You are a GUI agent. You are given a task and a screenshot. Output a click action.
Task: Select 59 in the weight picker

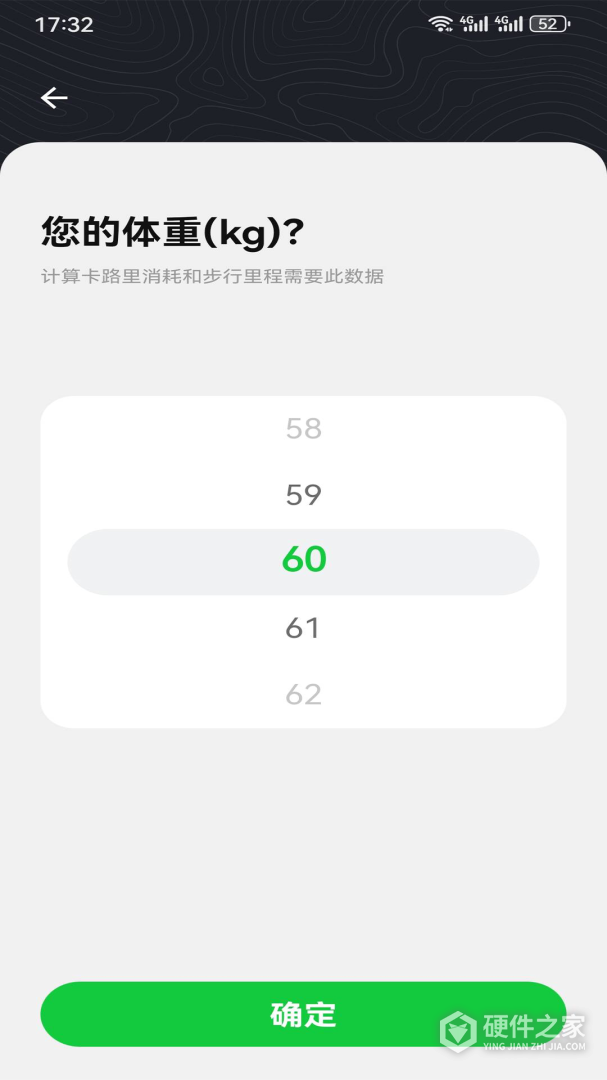(x=303, y=495)
